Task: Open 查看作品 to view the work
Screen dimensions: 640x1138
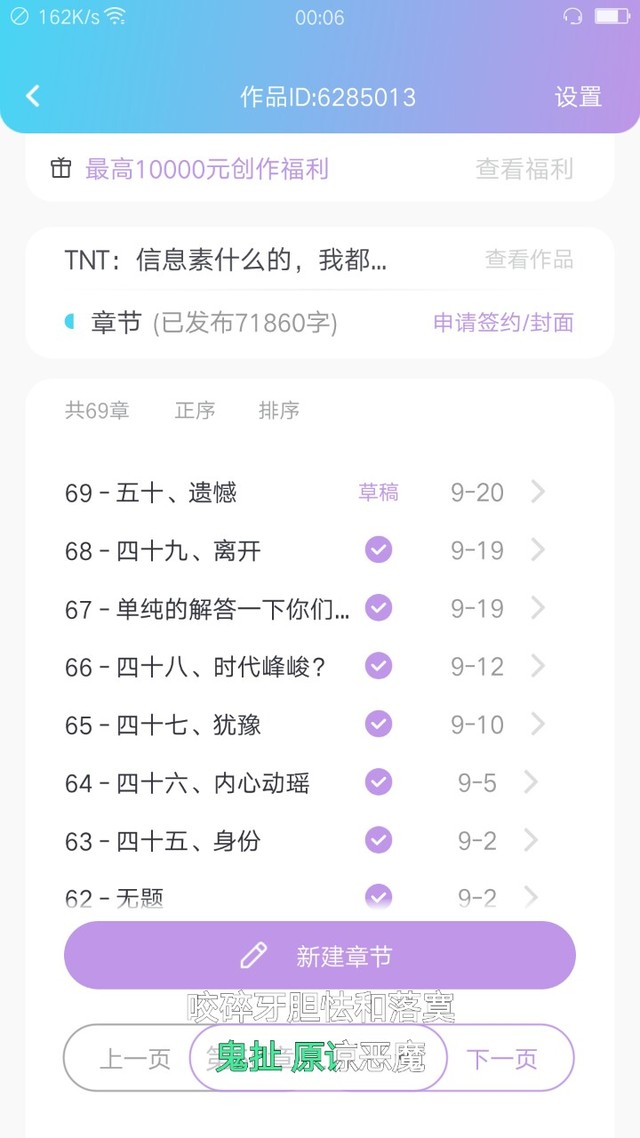Action: click(529, 260)
